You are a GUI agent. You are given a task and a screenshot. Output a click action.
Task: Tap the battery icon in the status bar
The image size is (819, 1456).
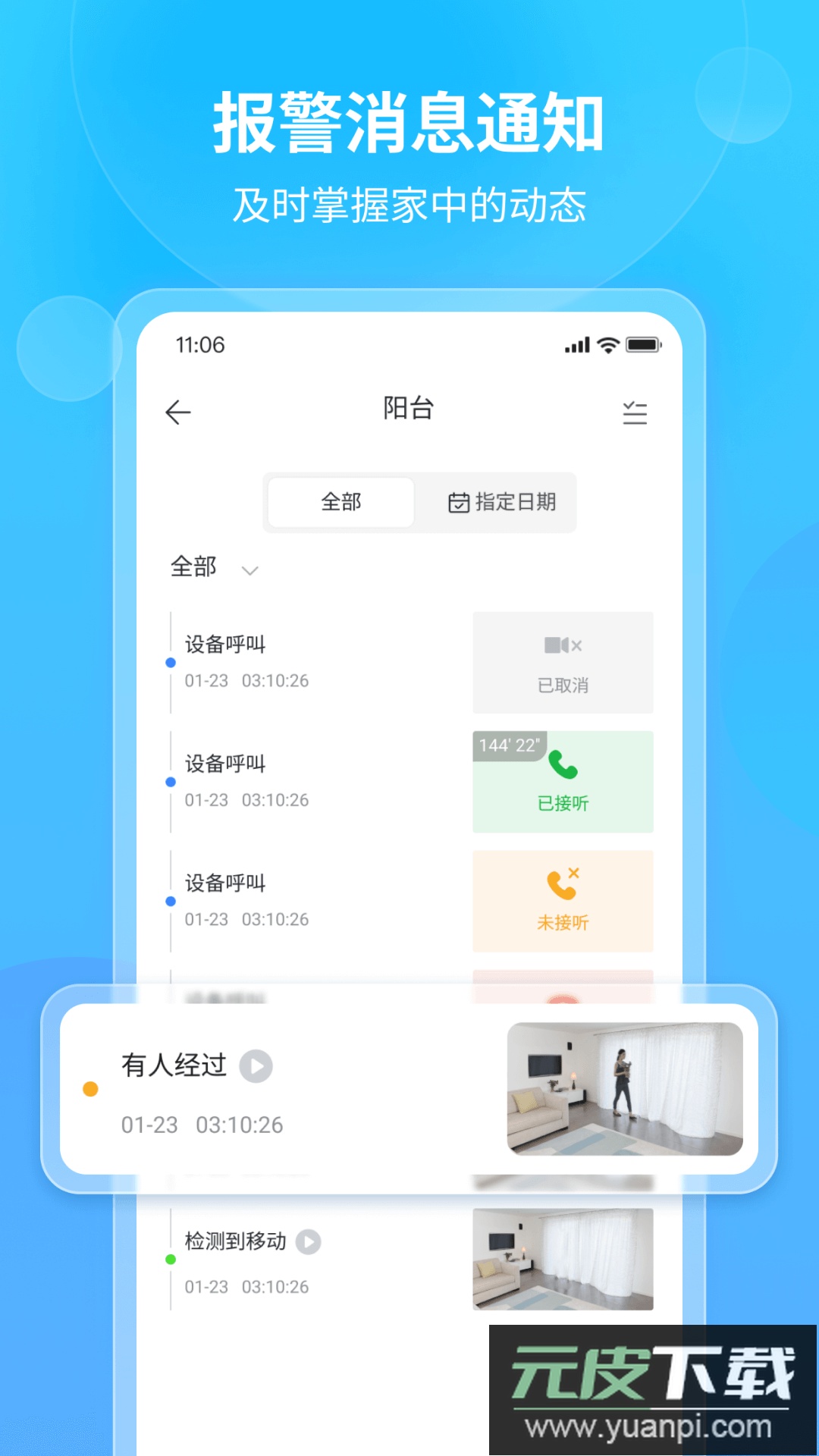[x=642, y=345]
